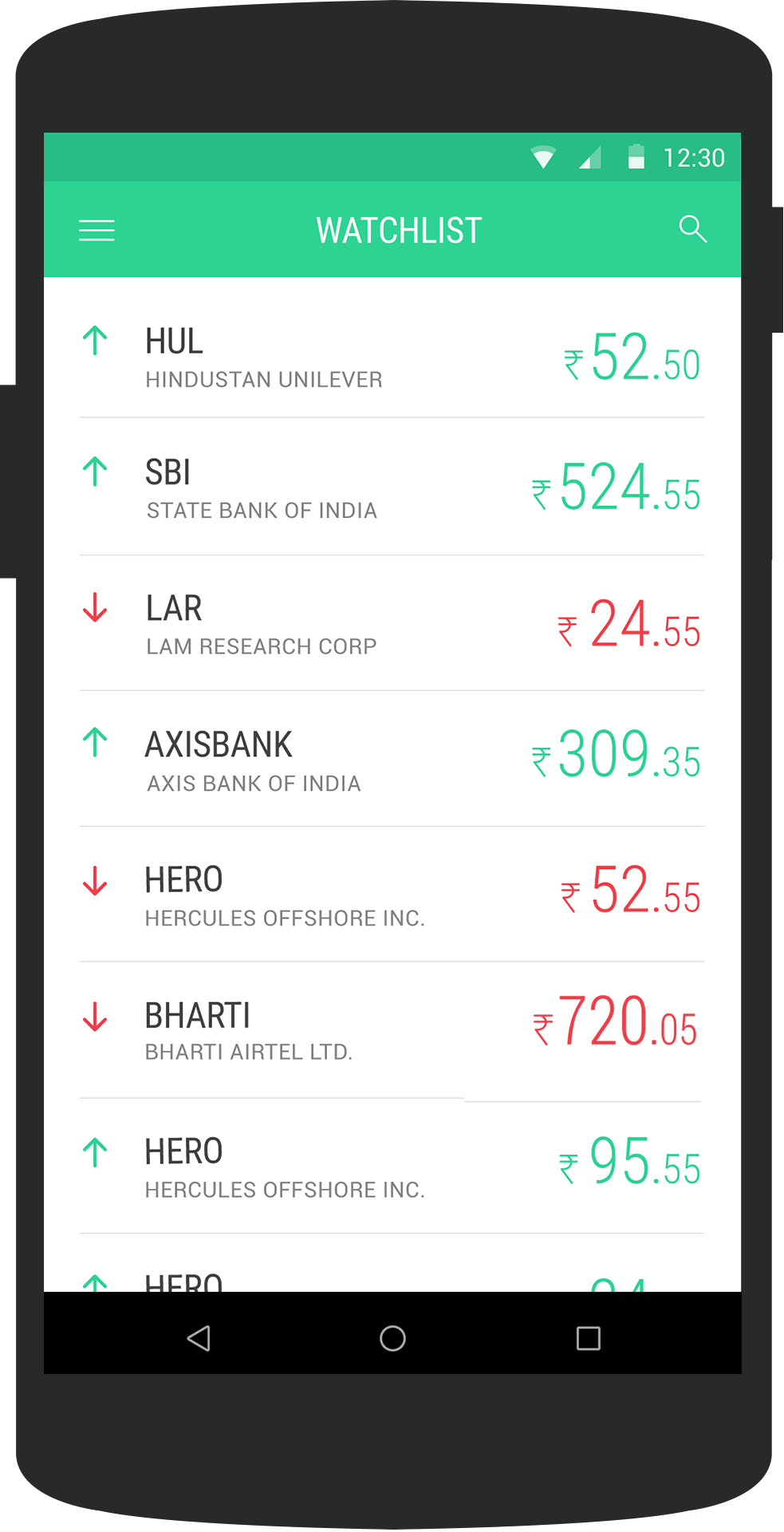Image resolution: width=784 pixels, height=1532 pixels.
Task: View LAR Lam Research Corp details
Action: point(392,622)
